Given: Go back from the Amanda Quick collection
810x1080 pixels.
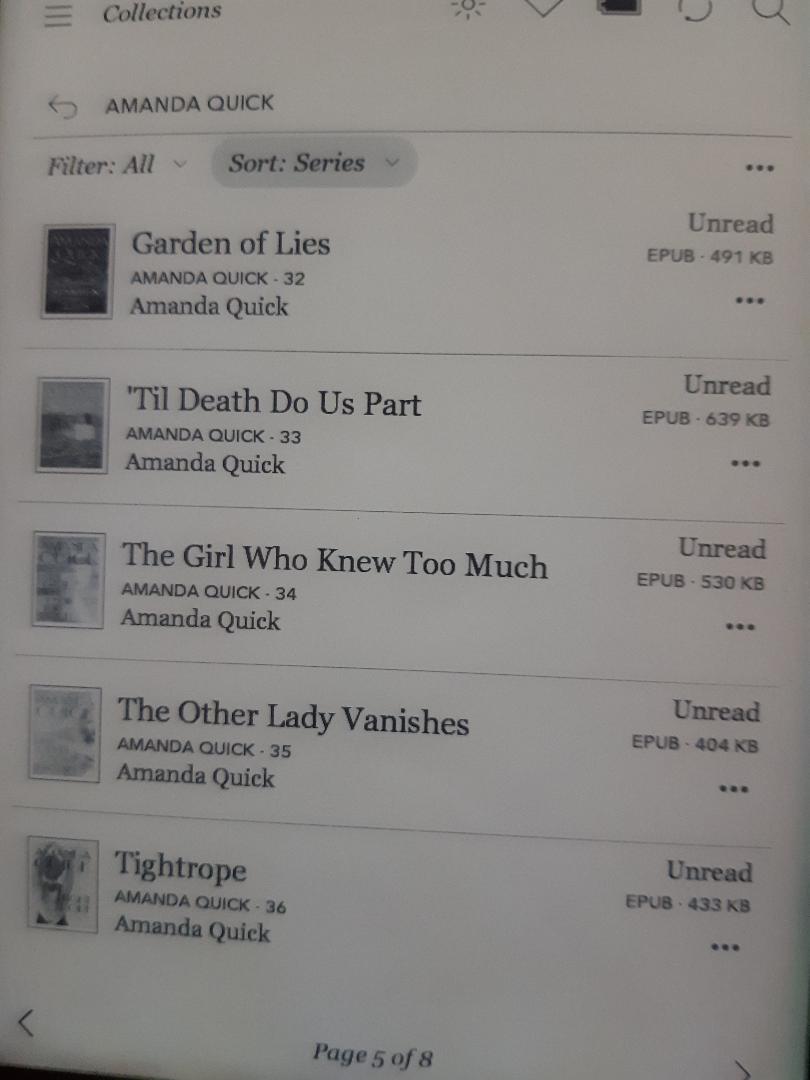Looking at the screenshot, I should 62,106.
